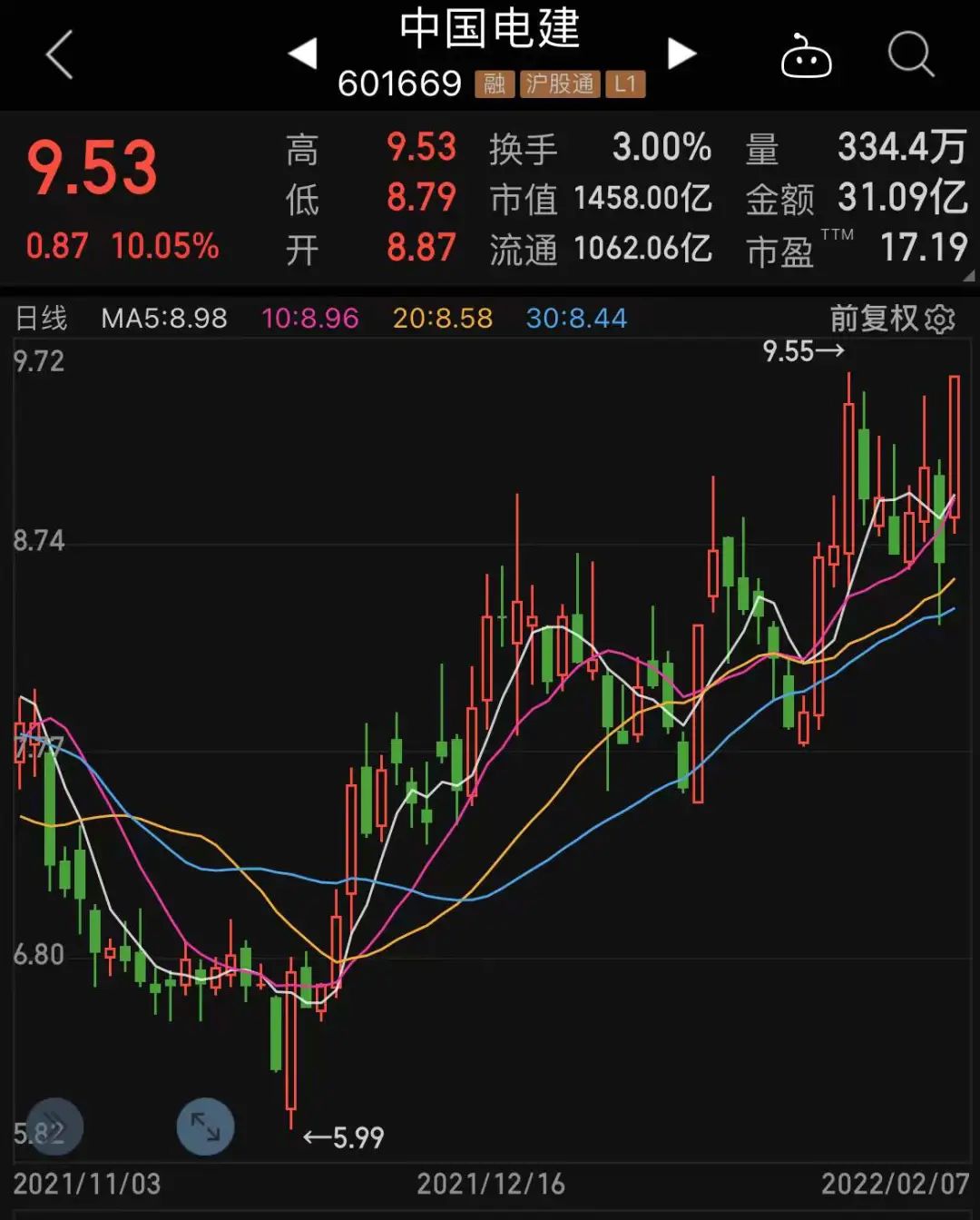This screenshot has height=1220, width=980.
Task: Tap the double-arrow chart button
Action: point(54,1127)
